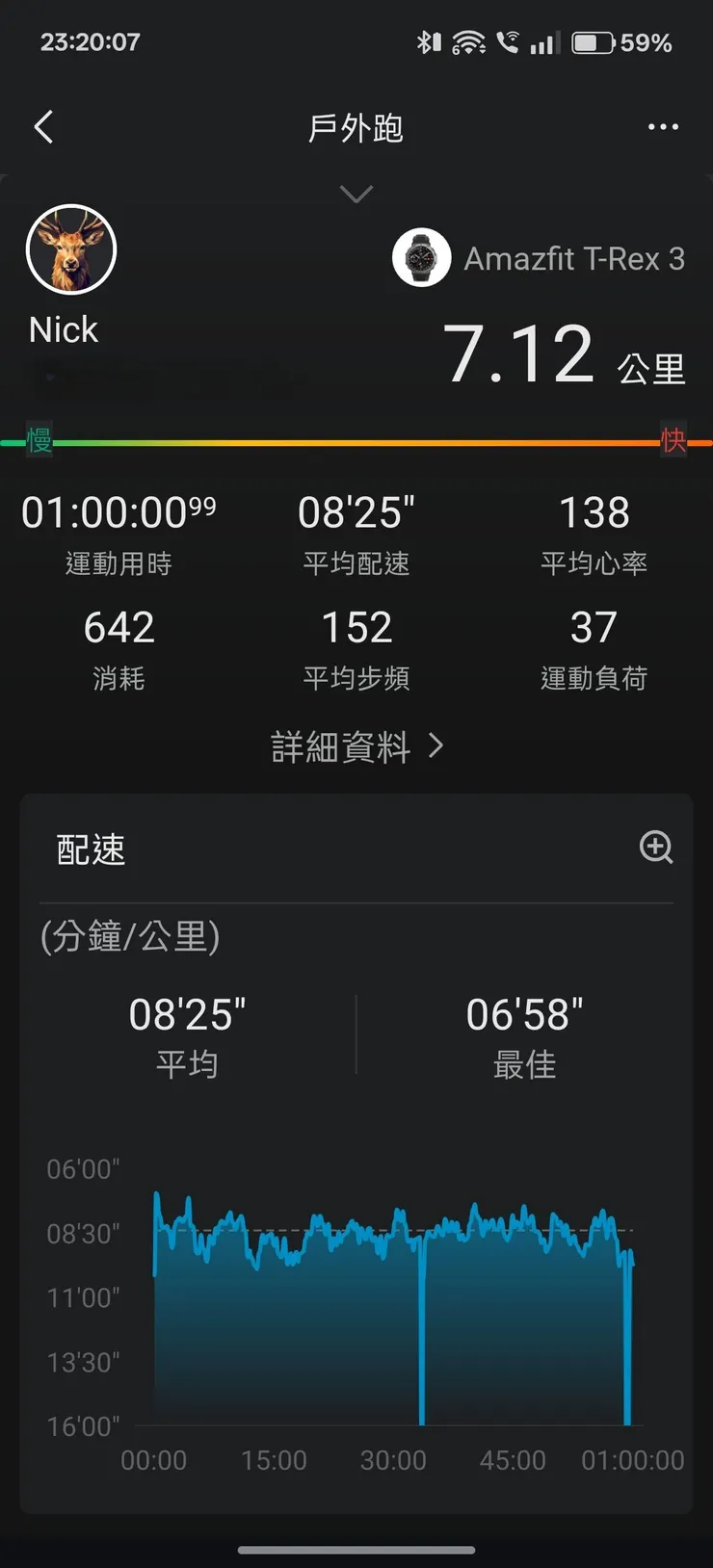Screen dimensions: 713x1568
Task: Tap the 快 label on the gradient
Action: [x=676, y=442]
